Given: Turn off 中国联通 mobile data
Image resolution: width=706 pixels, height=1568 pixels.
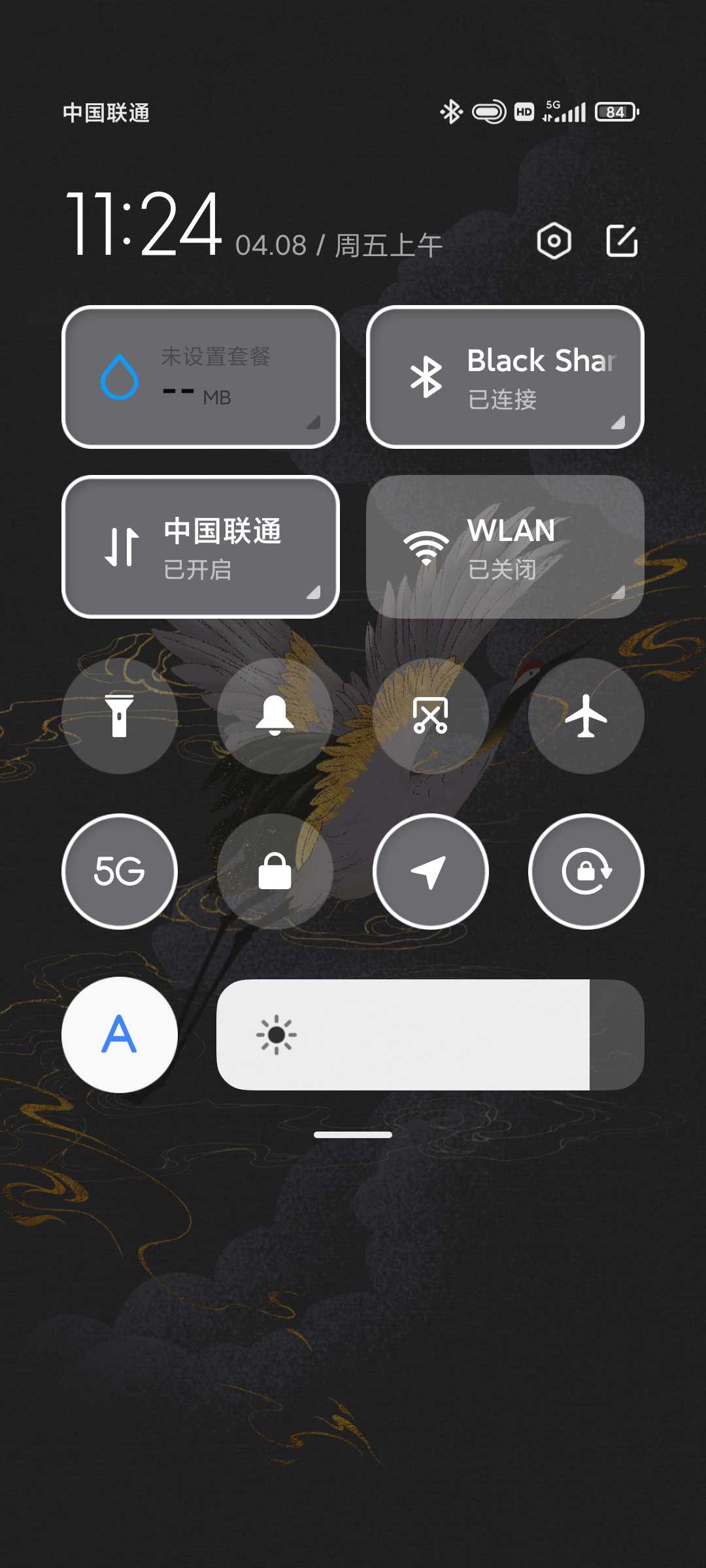Looking at the screenshot, I should (x=201, y=547).
